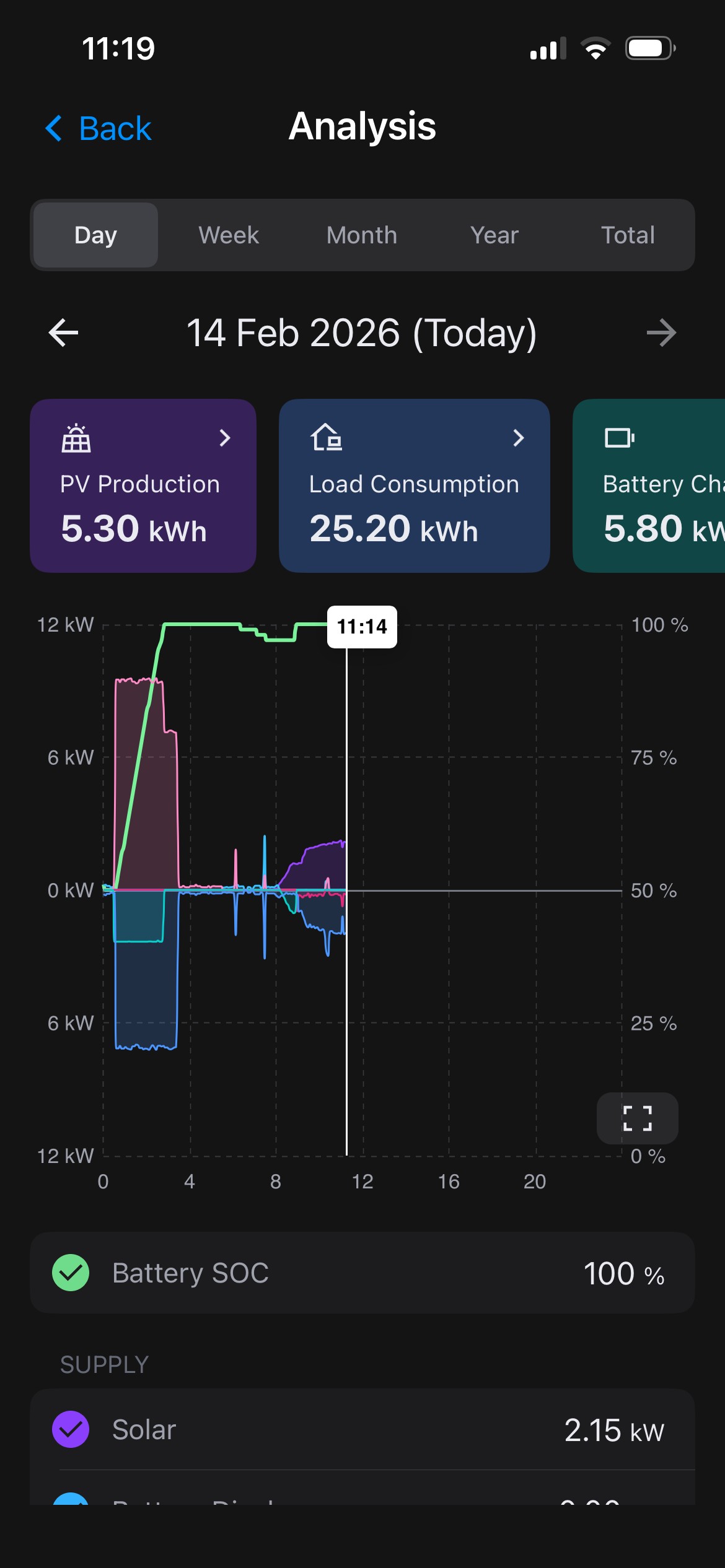Screen dimensions: 725x1568
Task: Open the Load Consumption card
Action: click(414, 486)
